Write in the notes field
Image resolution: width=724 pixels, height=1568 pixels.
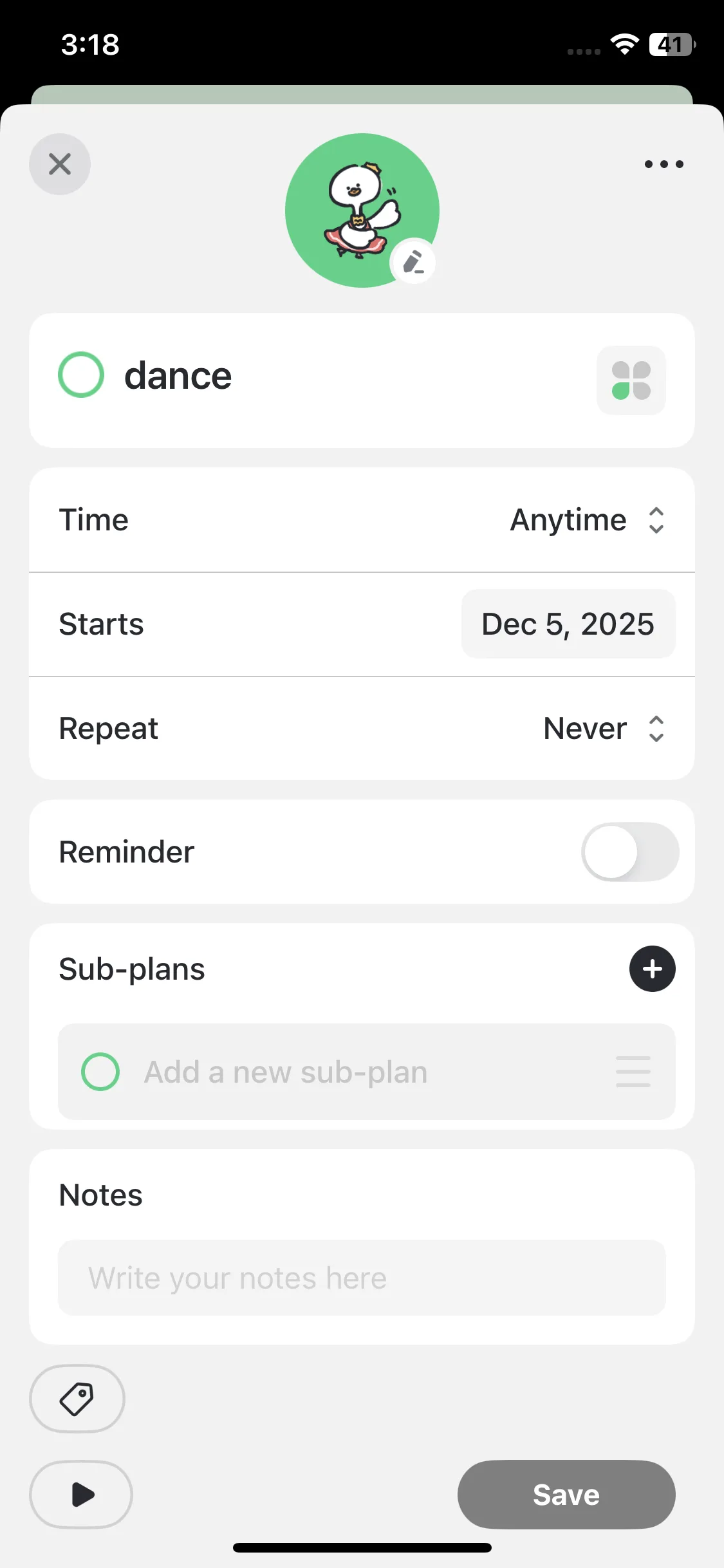(x=362, y=1278)
